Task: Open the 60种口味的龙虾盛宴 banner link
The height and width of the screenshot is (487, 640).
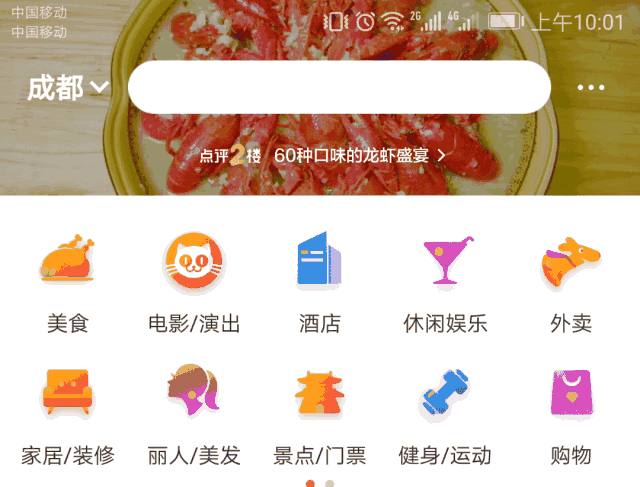Action: [x=322, y=155]
